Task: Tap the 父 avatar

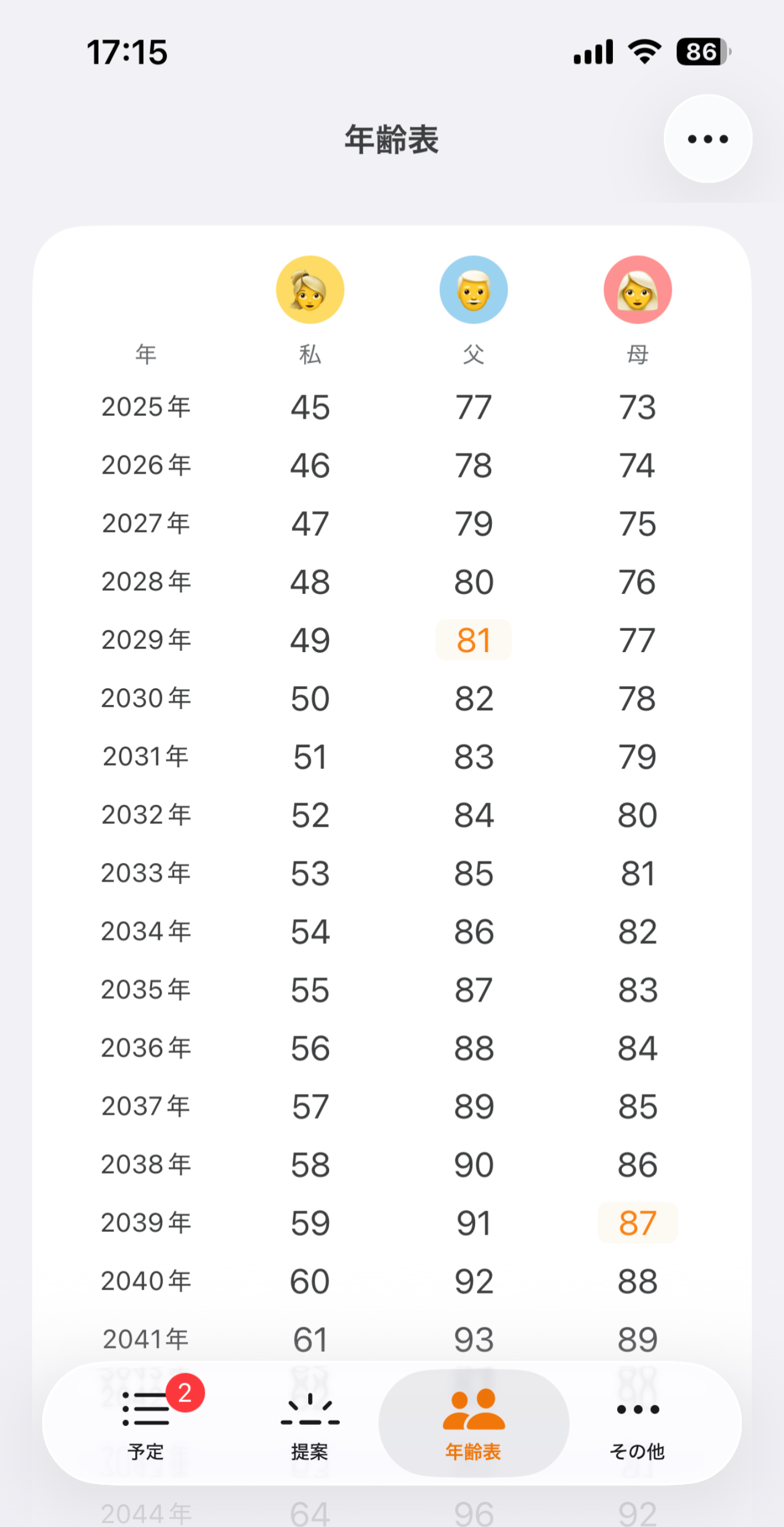Action: (473, 290)
